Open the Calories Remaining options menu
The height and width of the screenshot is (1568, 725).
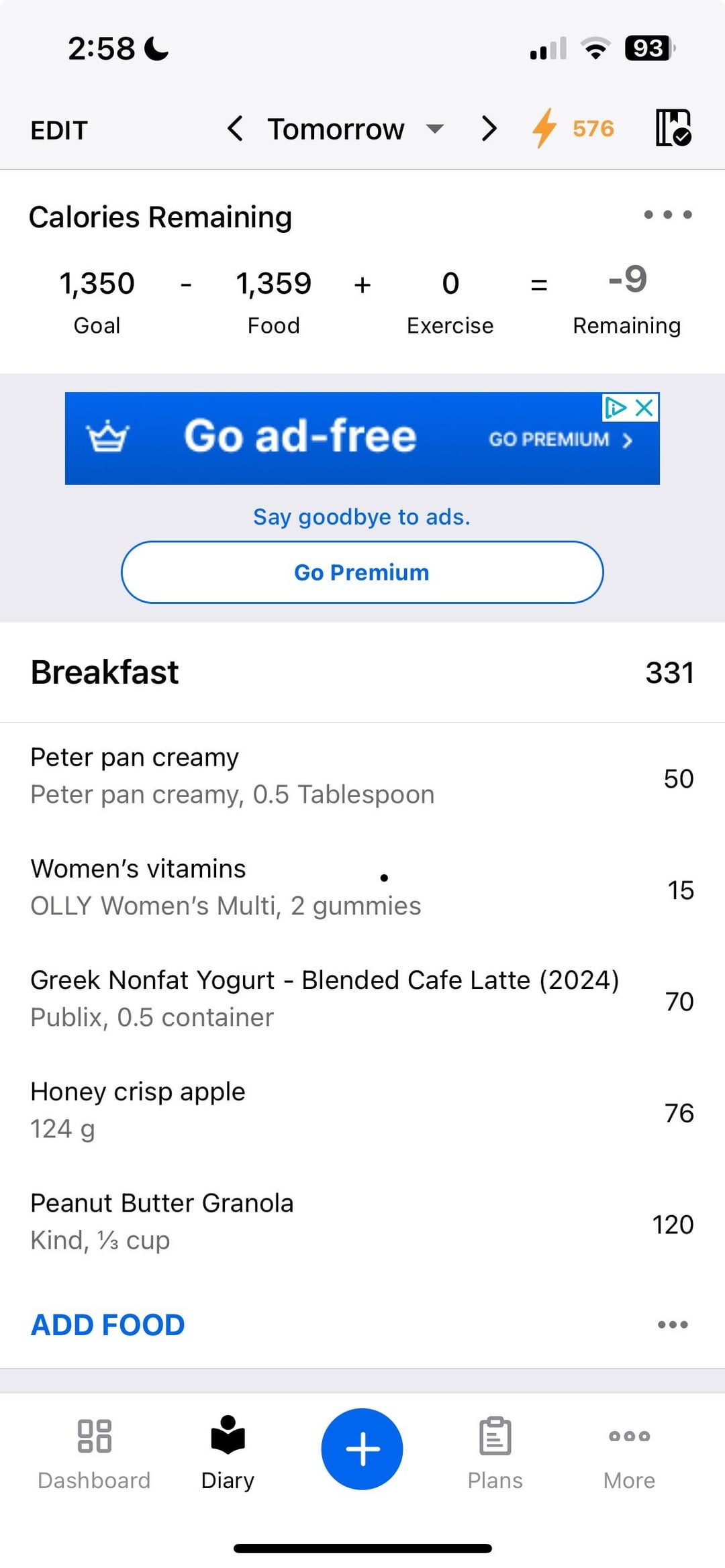(x=668, y=215)
